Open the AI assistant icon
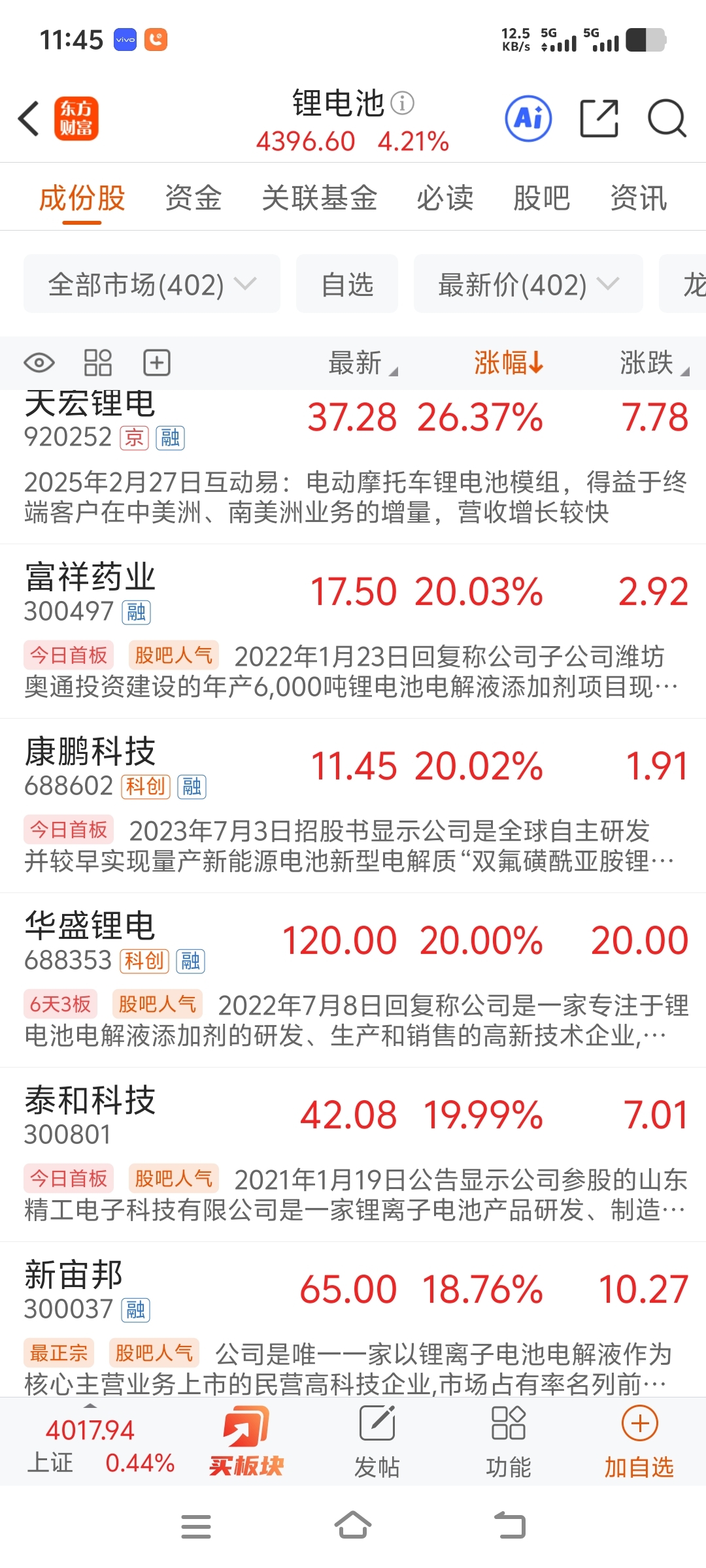 click(x=528, y=119)
